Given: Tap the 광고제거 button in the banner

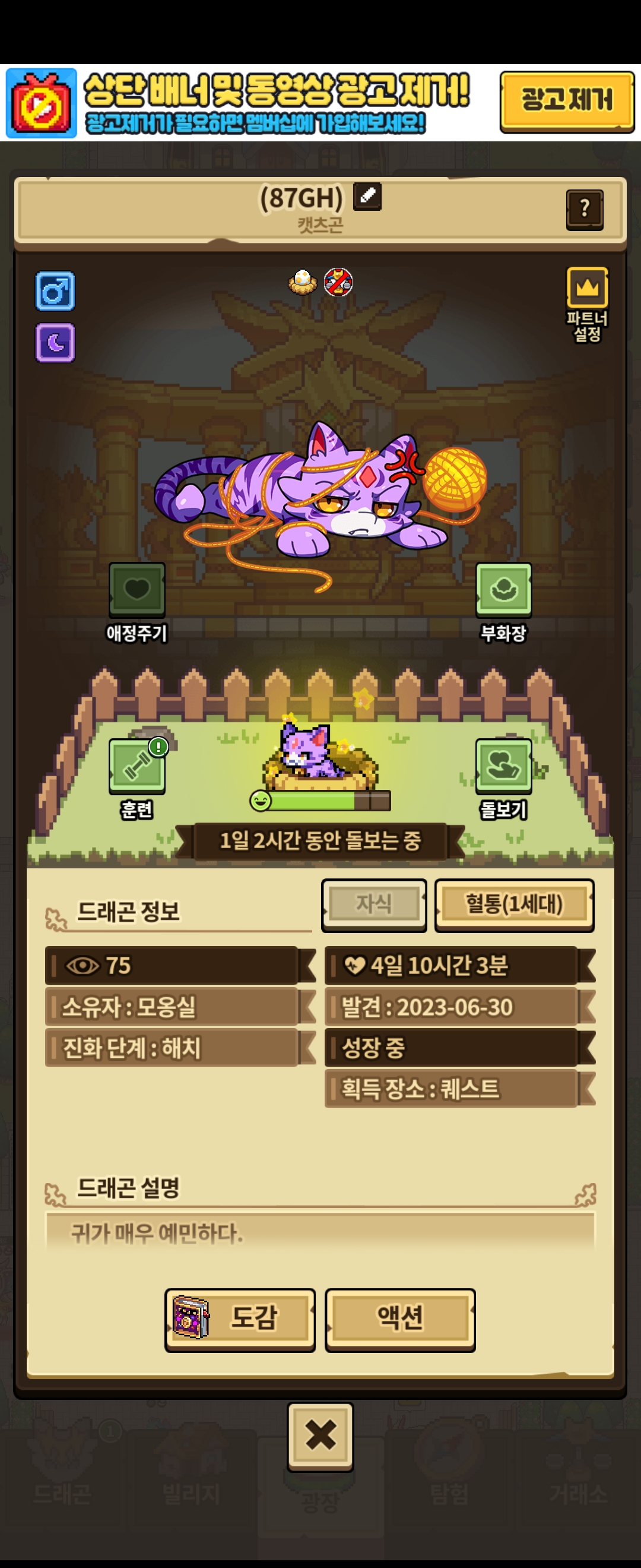Looking at the screenshot, I should [x=567, y=102].
